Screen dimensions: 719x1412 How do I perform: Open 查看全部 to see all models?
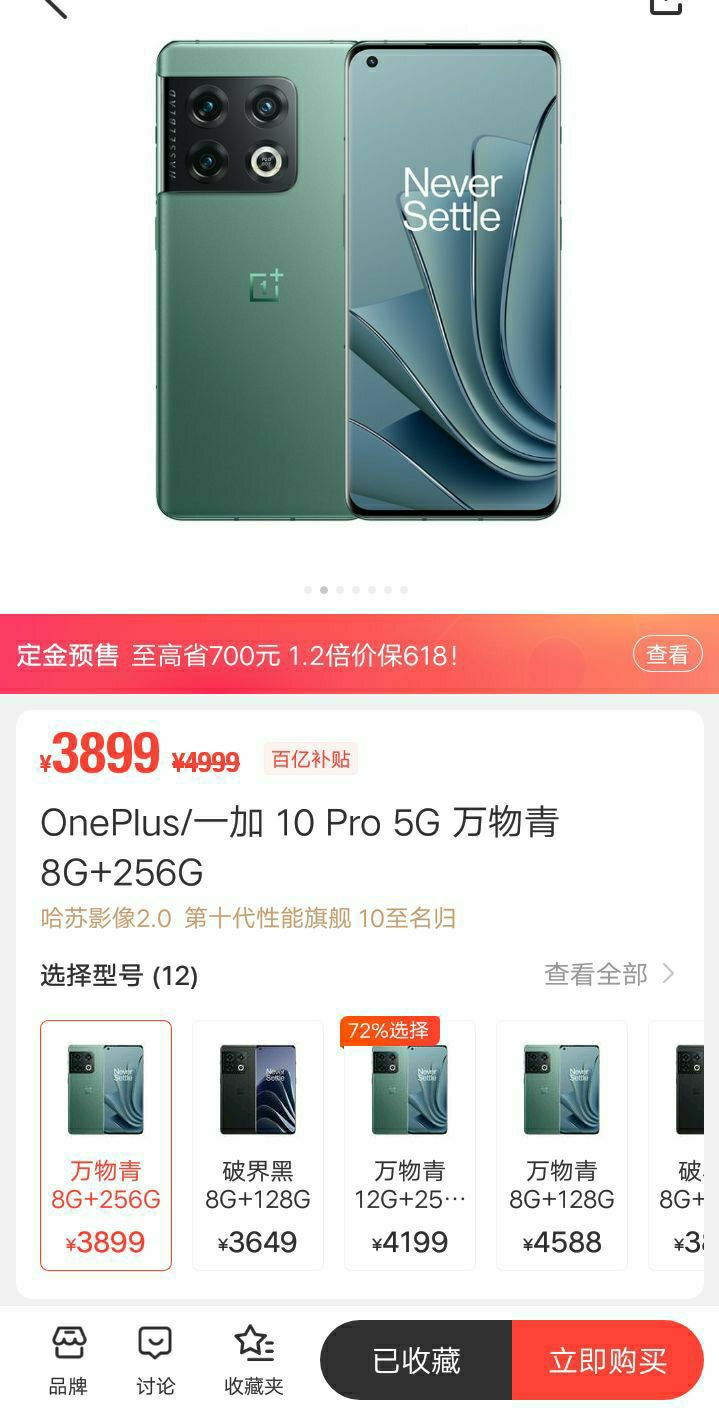tap(609, 974)
